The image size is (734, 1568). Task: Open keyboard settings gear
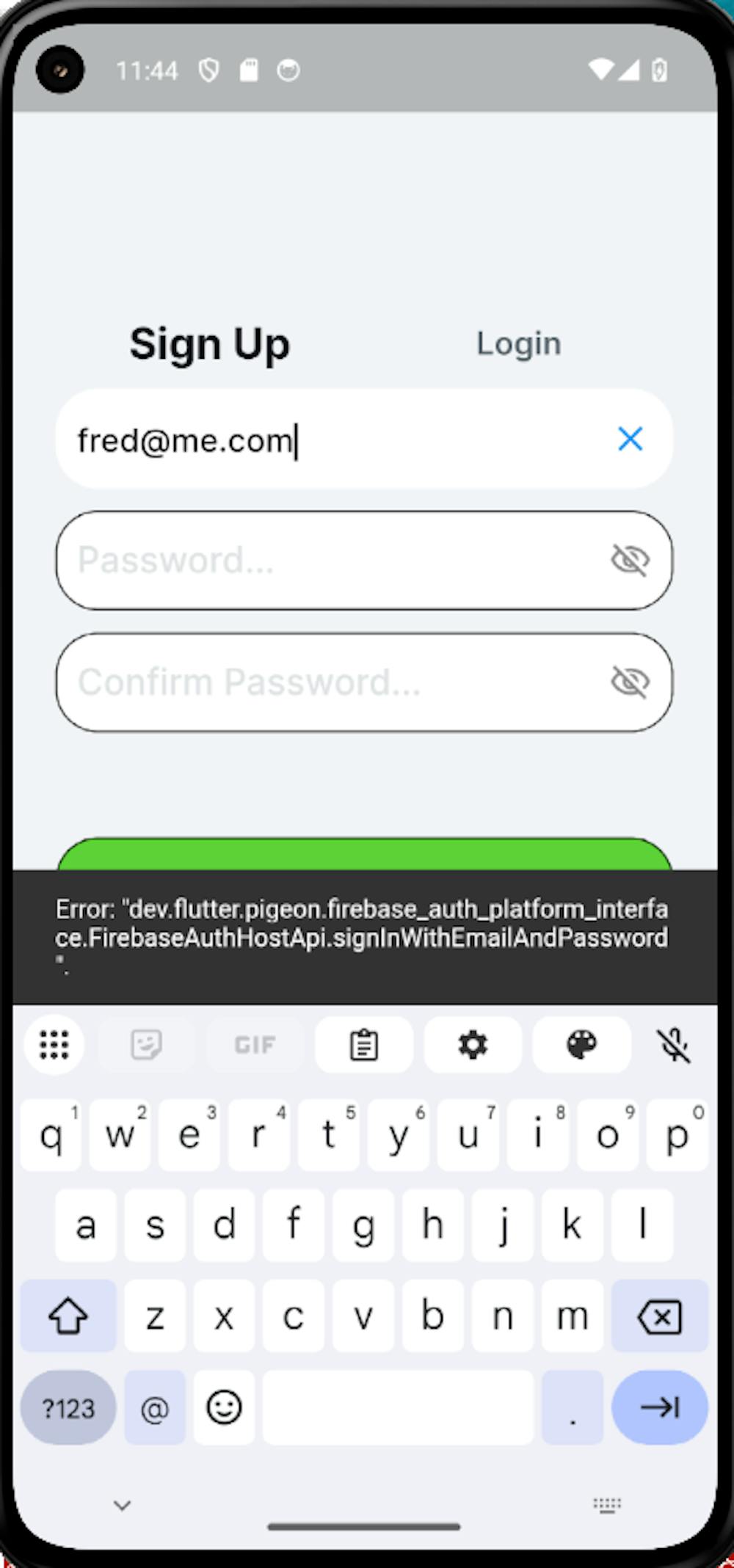point(473,1044)
